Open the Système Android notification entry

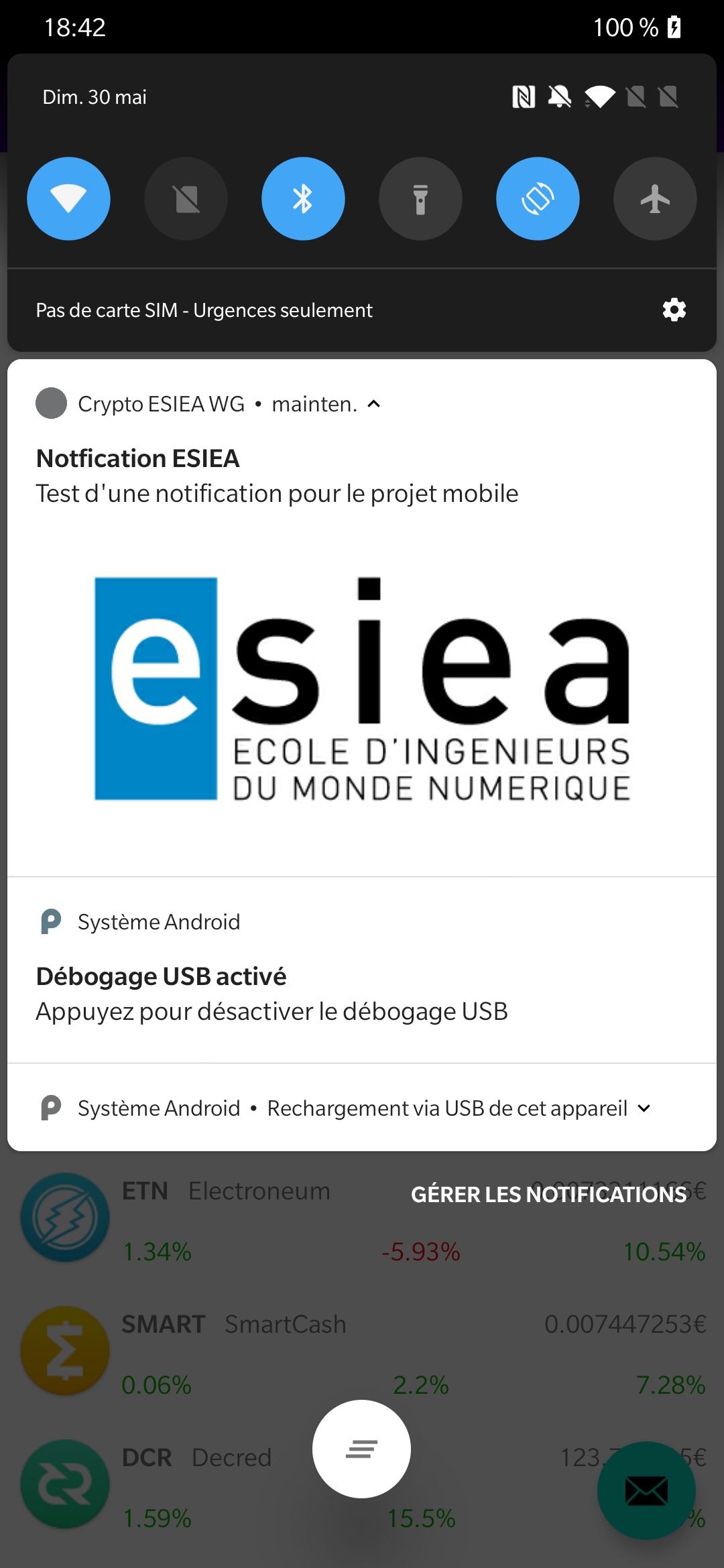[x=159, y=921]
